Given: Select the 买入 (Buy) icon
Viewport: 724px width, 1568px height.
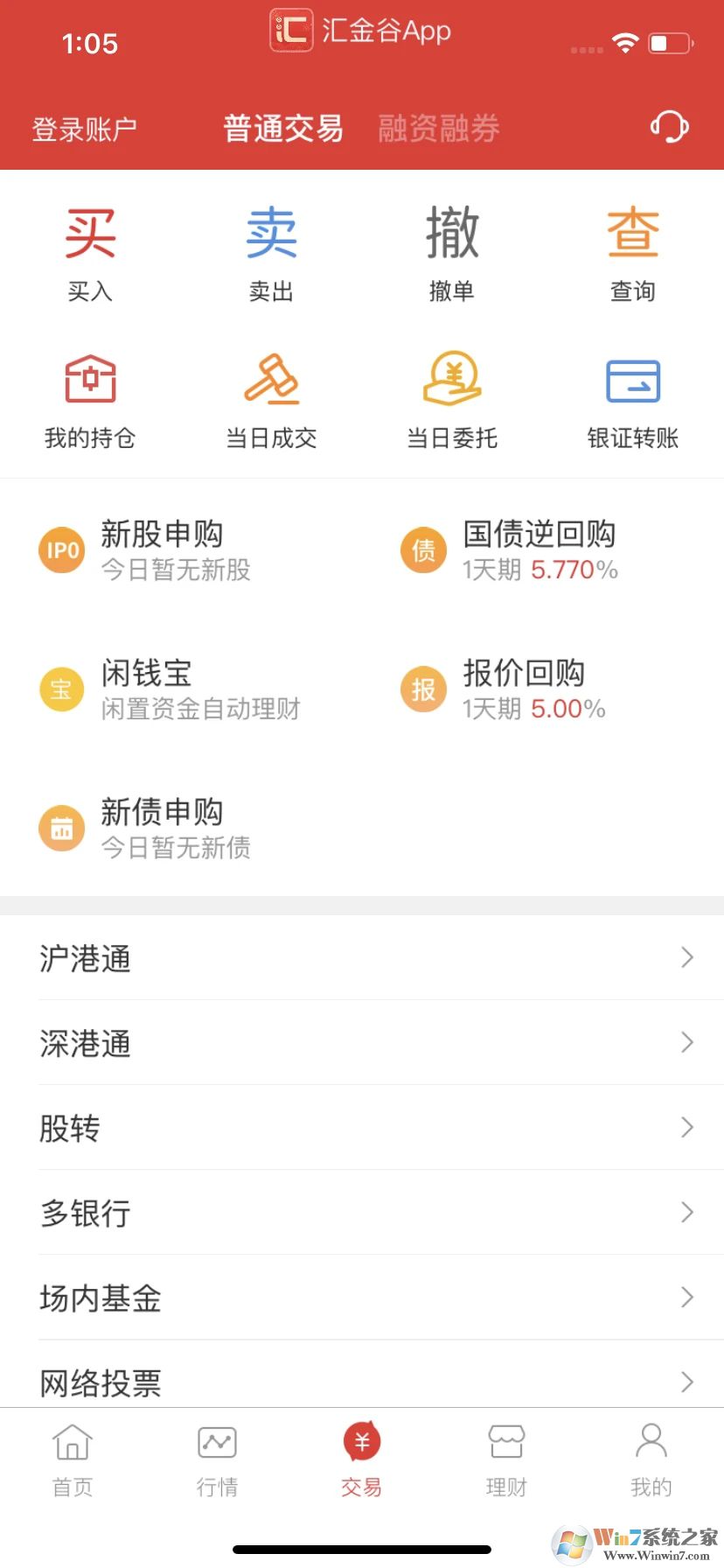Looking at the screenshot, I should pyautogui.click(x=90, y=248).
